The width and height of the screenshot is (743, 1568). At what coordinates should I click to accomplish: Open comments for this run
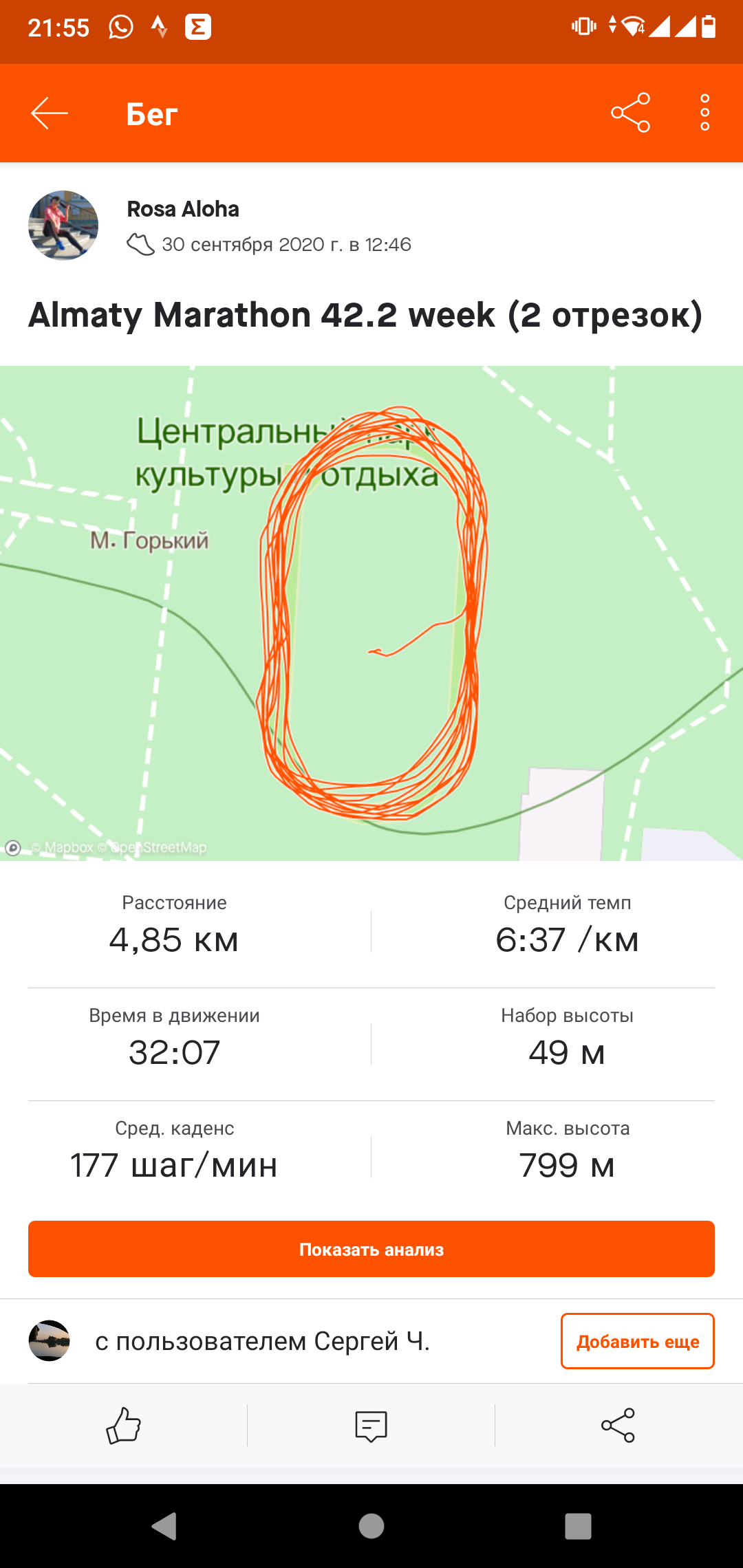coord(371,1426)
